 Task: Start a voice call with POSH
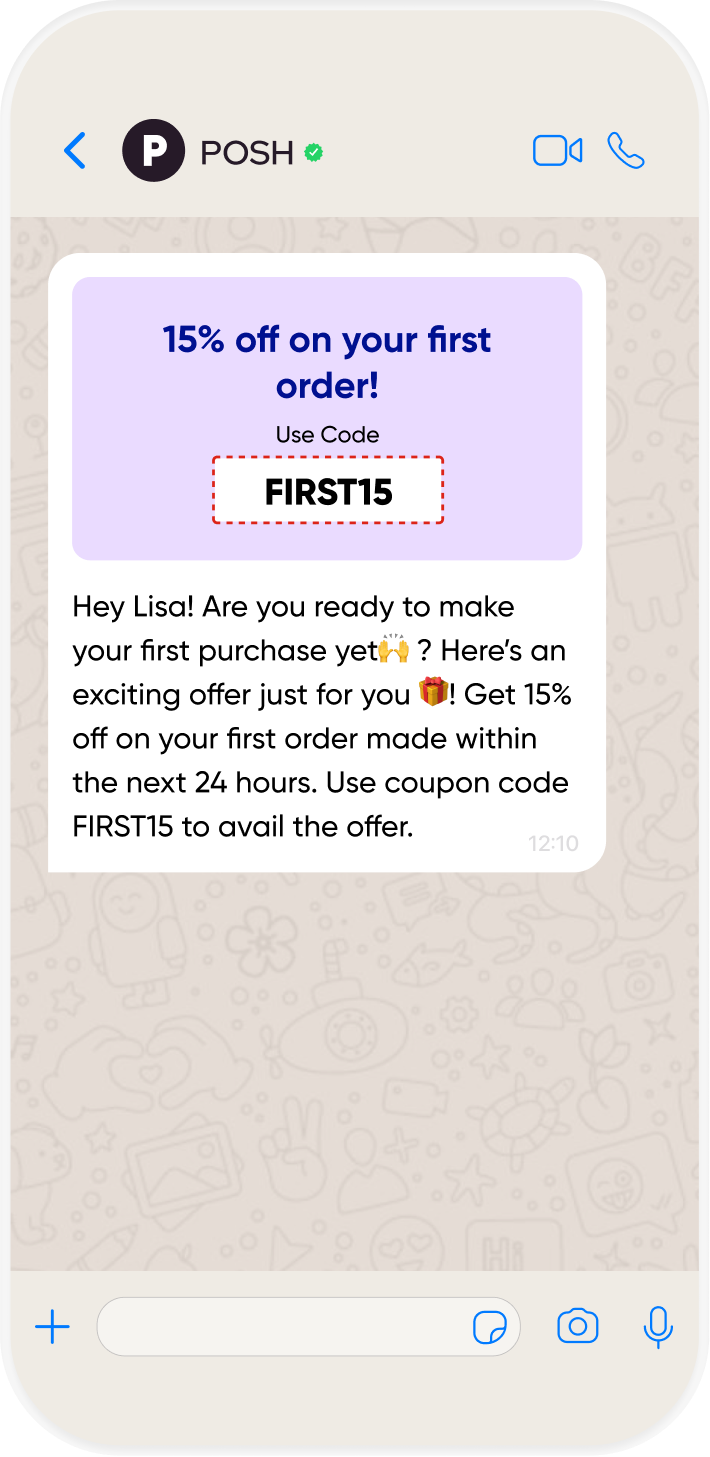click(x=626, y=151)
